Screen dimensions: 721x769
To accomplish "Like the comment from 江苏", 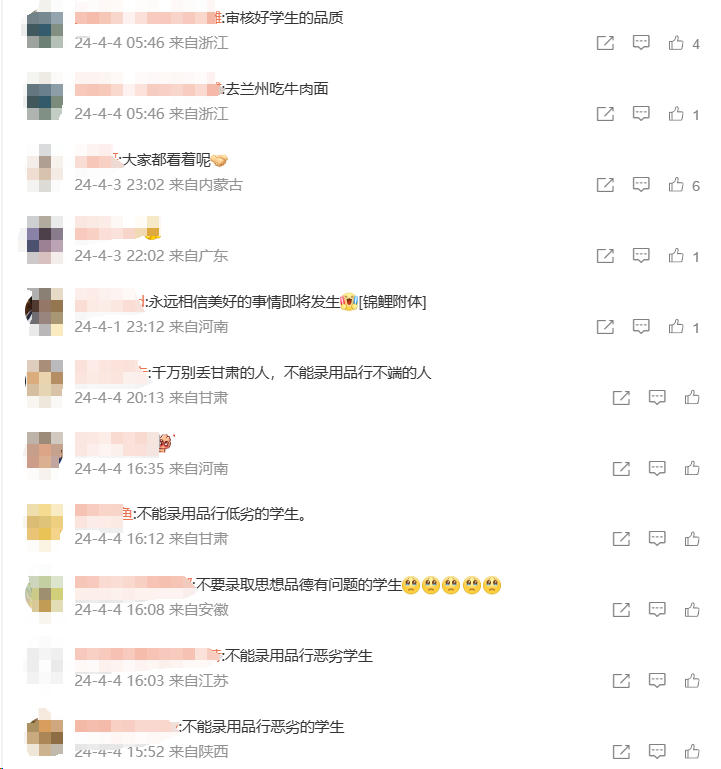I will (692, 681).
